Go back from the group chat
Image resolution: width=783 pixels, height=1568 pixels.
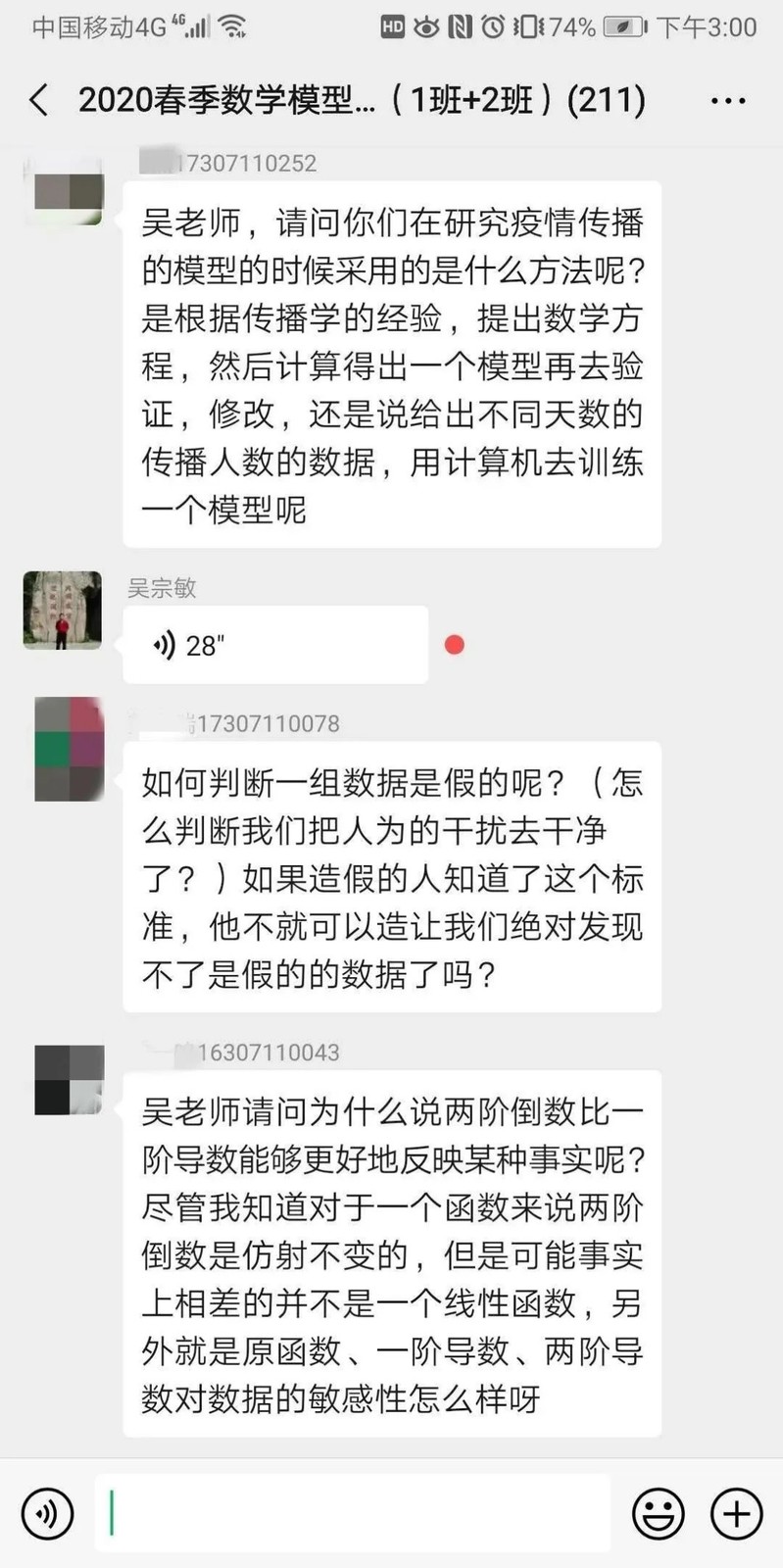tap(39, 100)
